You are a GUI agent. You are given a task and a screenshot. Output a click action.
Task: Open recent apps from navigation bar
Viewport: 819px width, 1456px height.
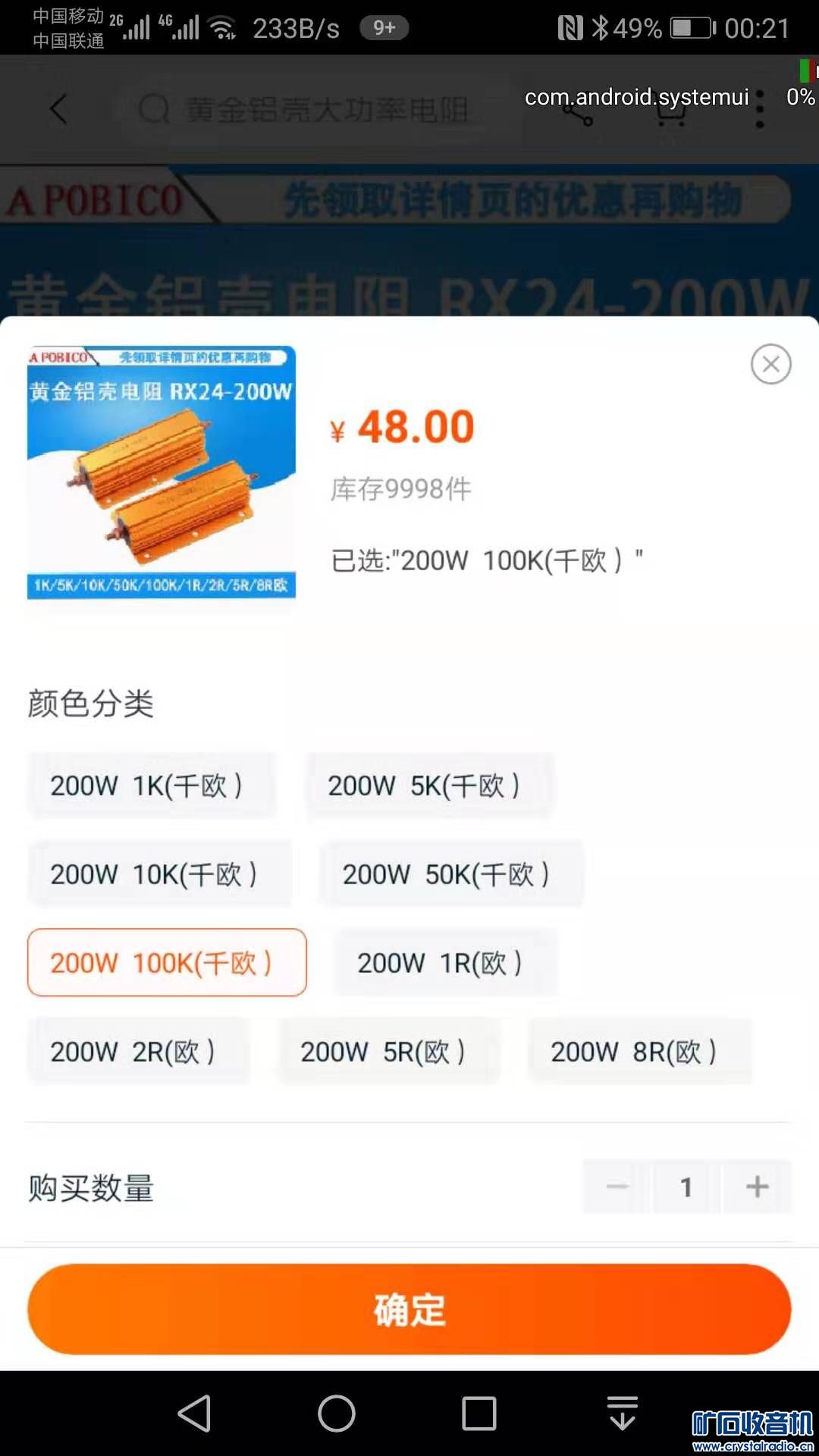click(479, 1414)
